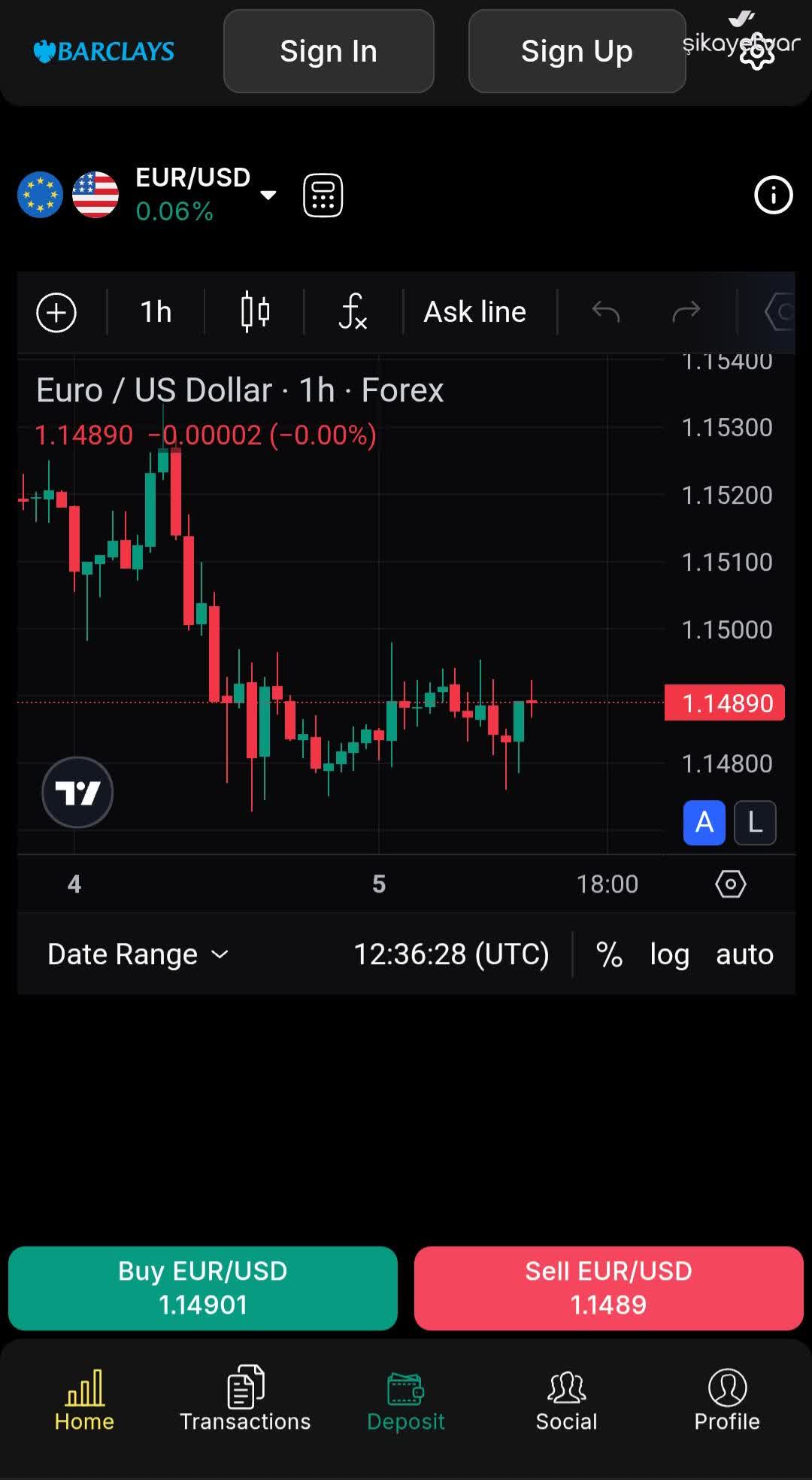
Task: Tap the Sign In button
Action: (x=329, y=51)
